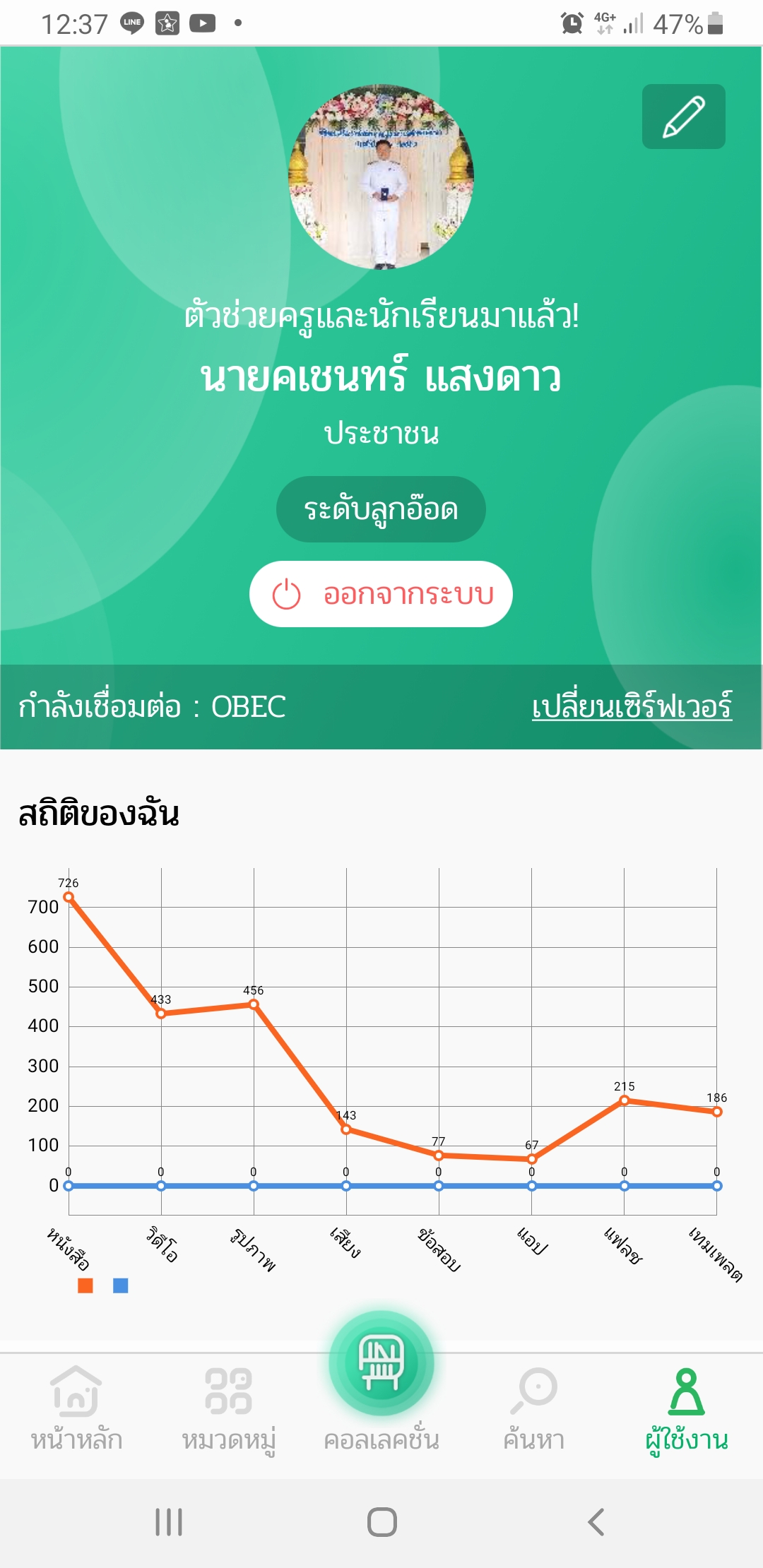
Task: Open the system recent apps button
Action: [x=169, y=1521]
